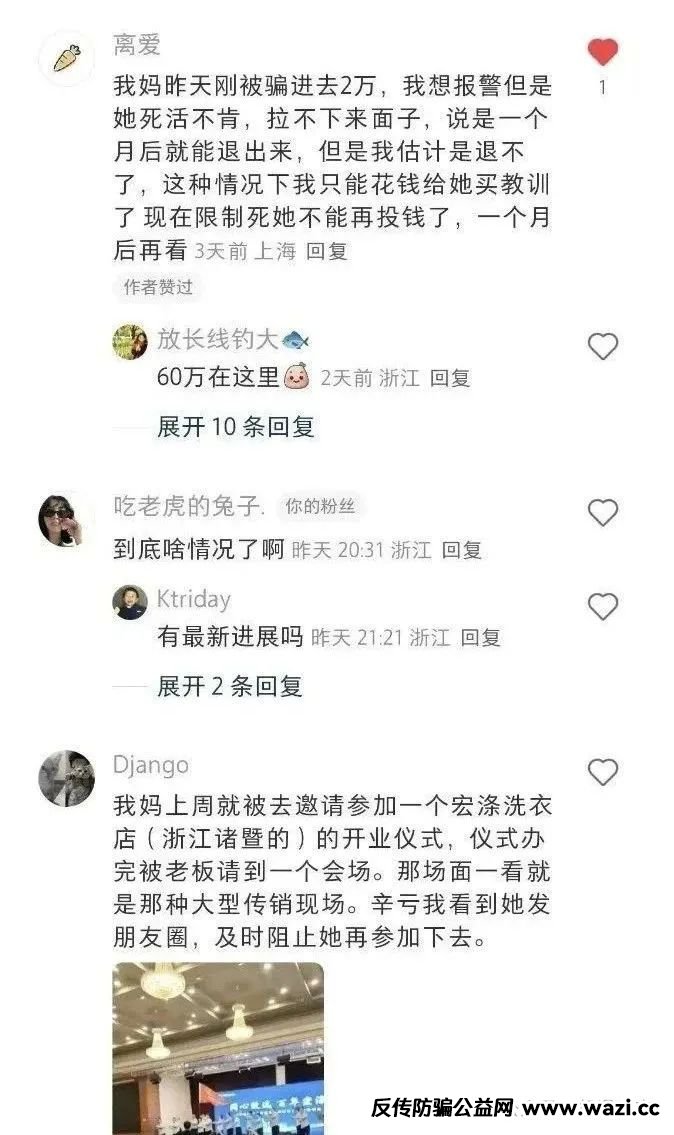Reply to 吃老虎的兔子's comment
The image size is (674, 1135).
tap(461, 550)
